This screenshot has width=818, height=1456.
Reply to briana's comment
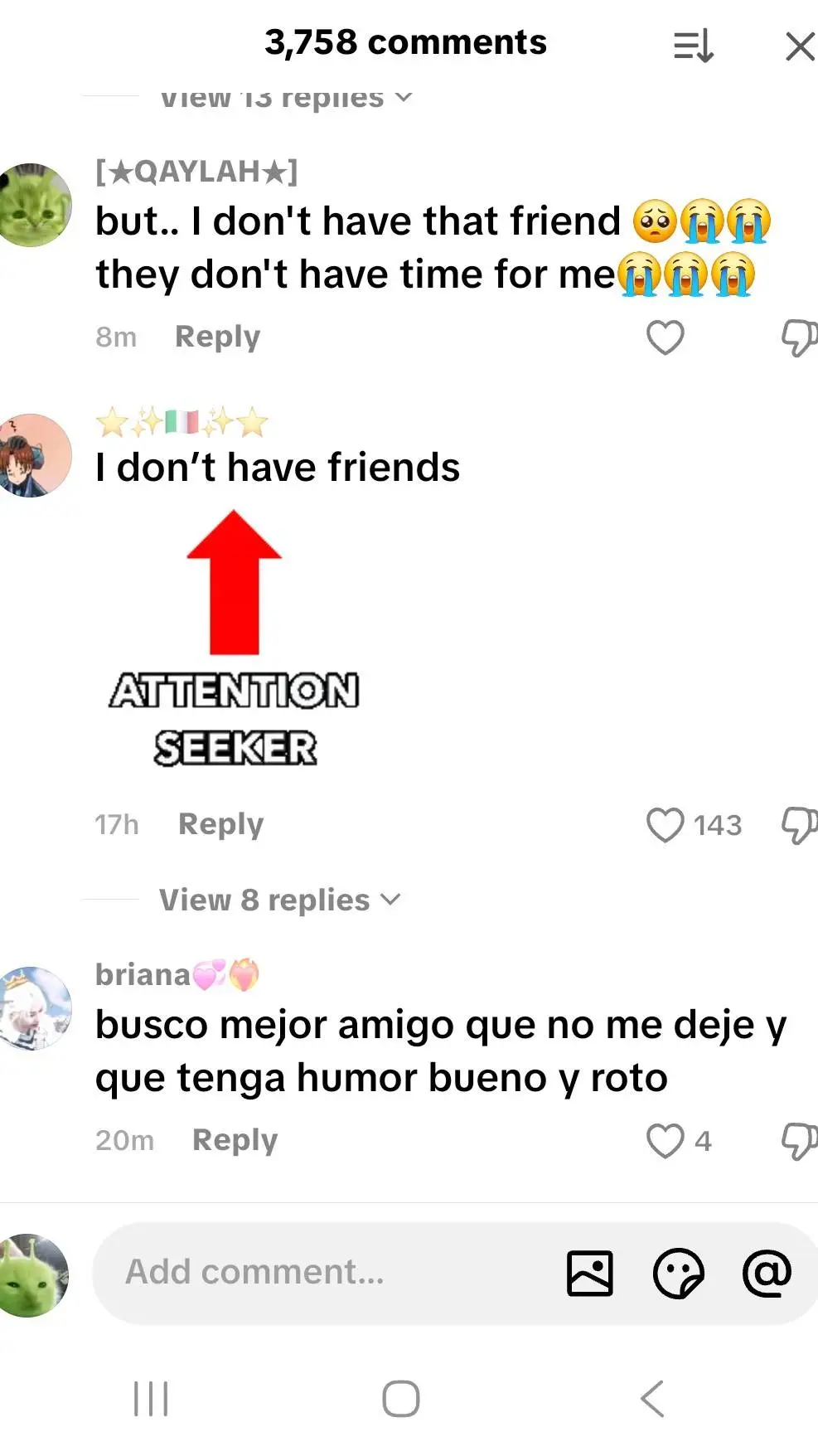pyautogui.click(x=235, y=1140)
